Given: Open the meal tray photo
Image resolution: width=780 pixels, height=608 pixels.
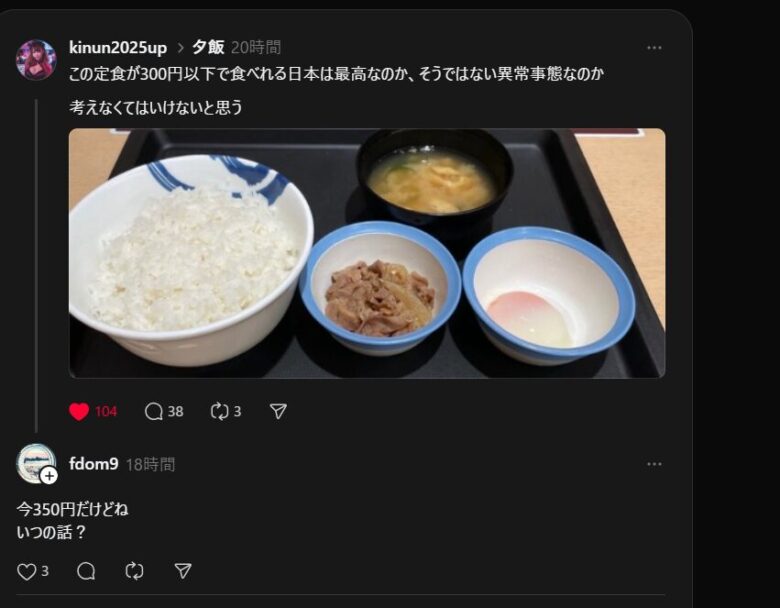Looking at the screenshot, I should [x=366, y=253].
